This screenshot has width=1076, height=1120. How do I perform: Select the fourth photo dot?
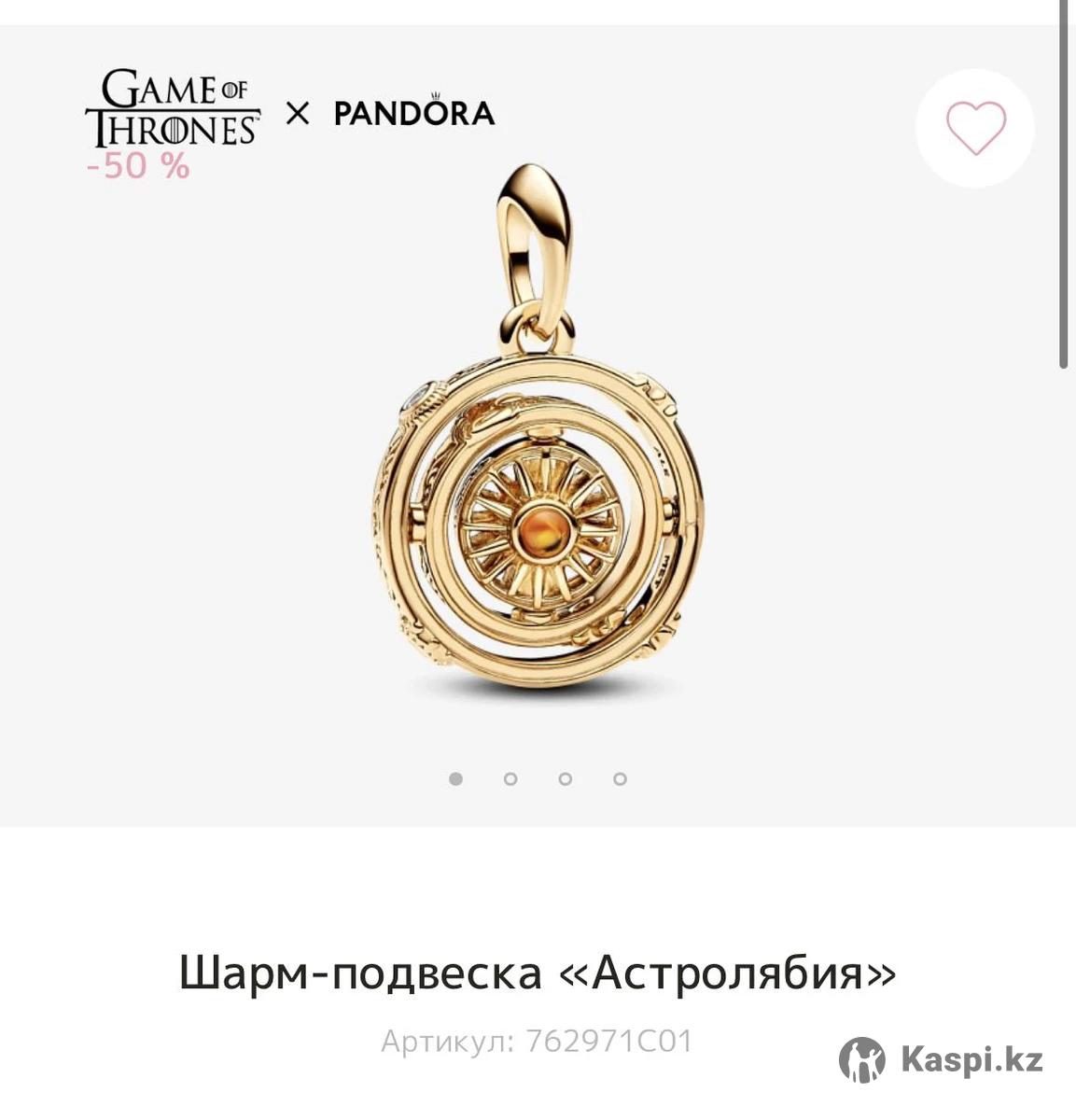(621, 778)
